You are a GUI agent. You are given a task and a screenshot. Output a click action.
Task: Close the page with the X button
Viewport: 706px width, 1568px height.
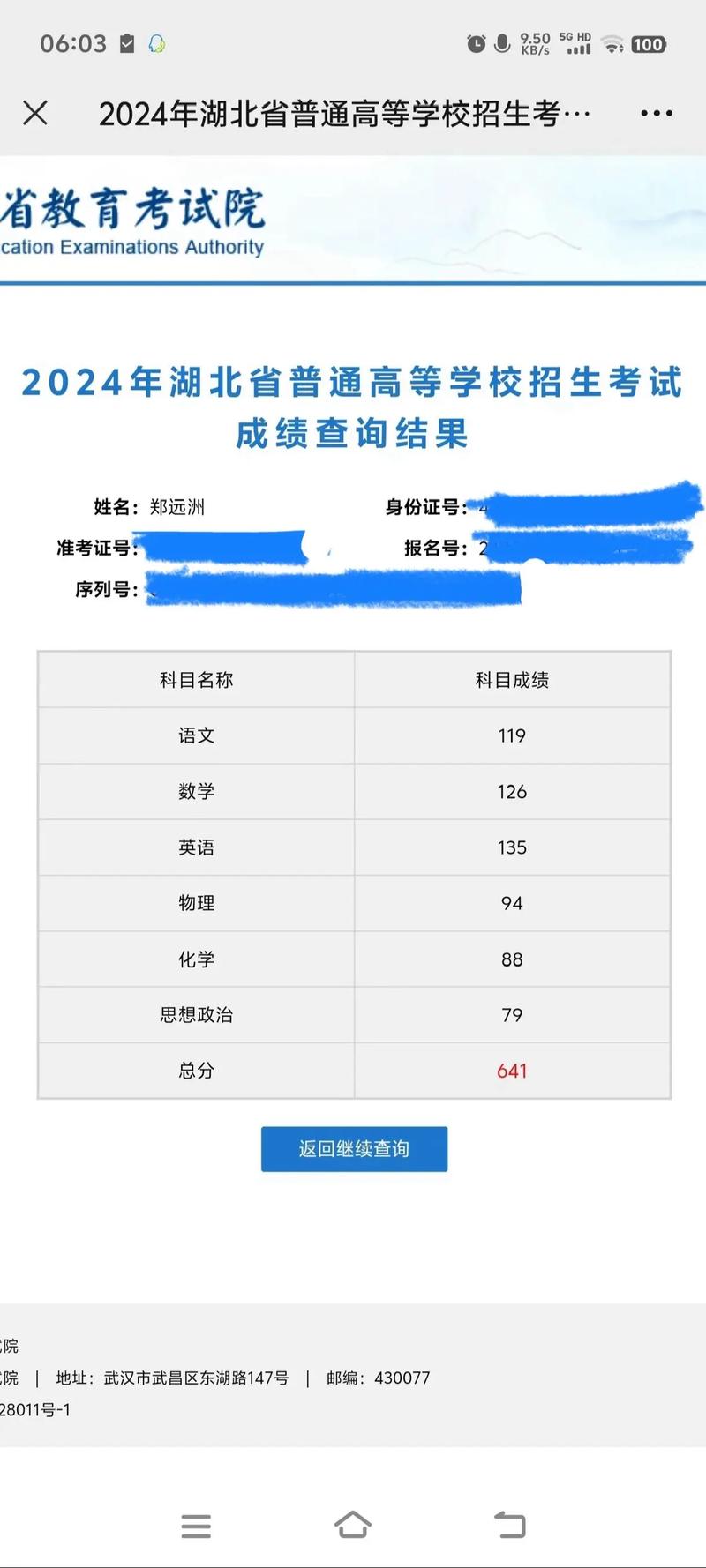pos(34,113)
